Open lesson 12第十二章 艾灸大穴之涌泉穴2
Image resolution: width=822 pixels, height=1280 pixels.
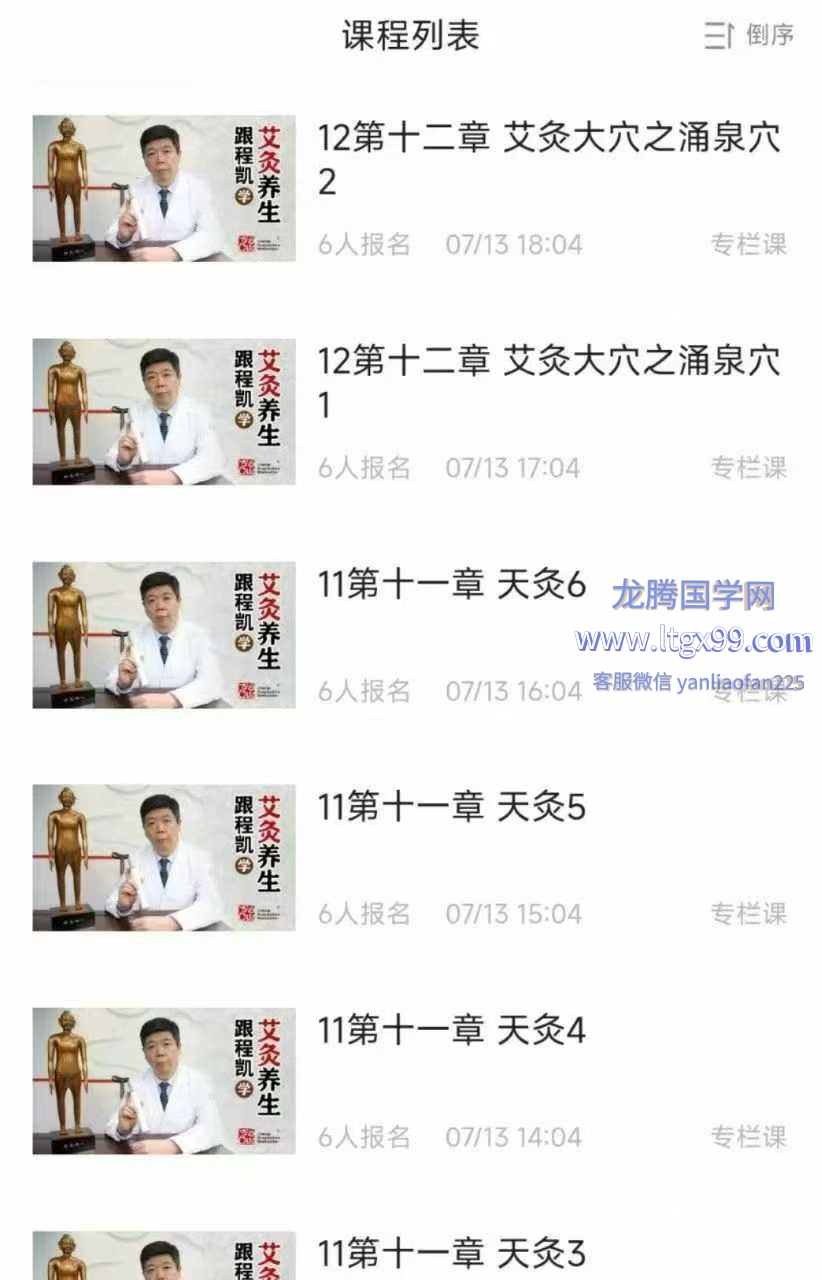click(548, 159)
